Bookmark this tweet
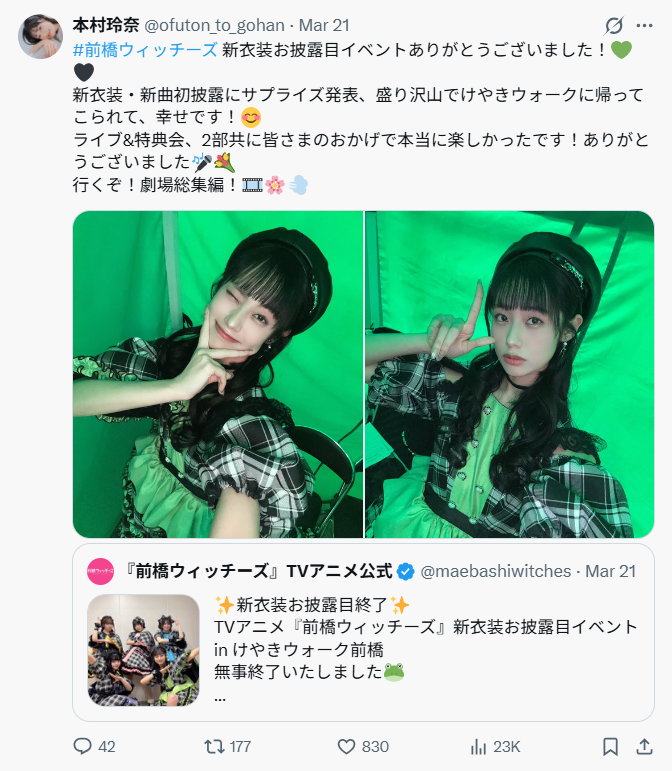672x771 pixels. (x=610, y=746)
